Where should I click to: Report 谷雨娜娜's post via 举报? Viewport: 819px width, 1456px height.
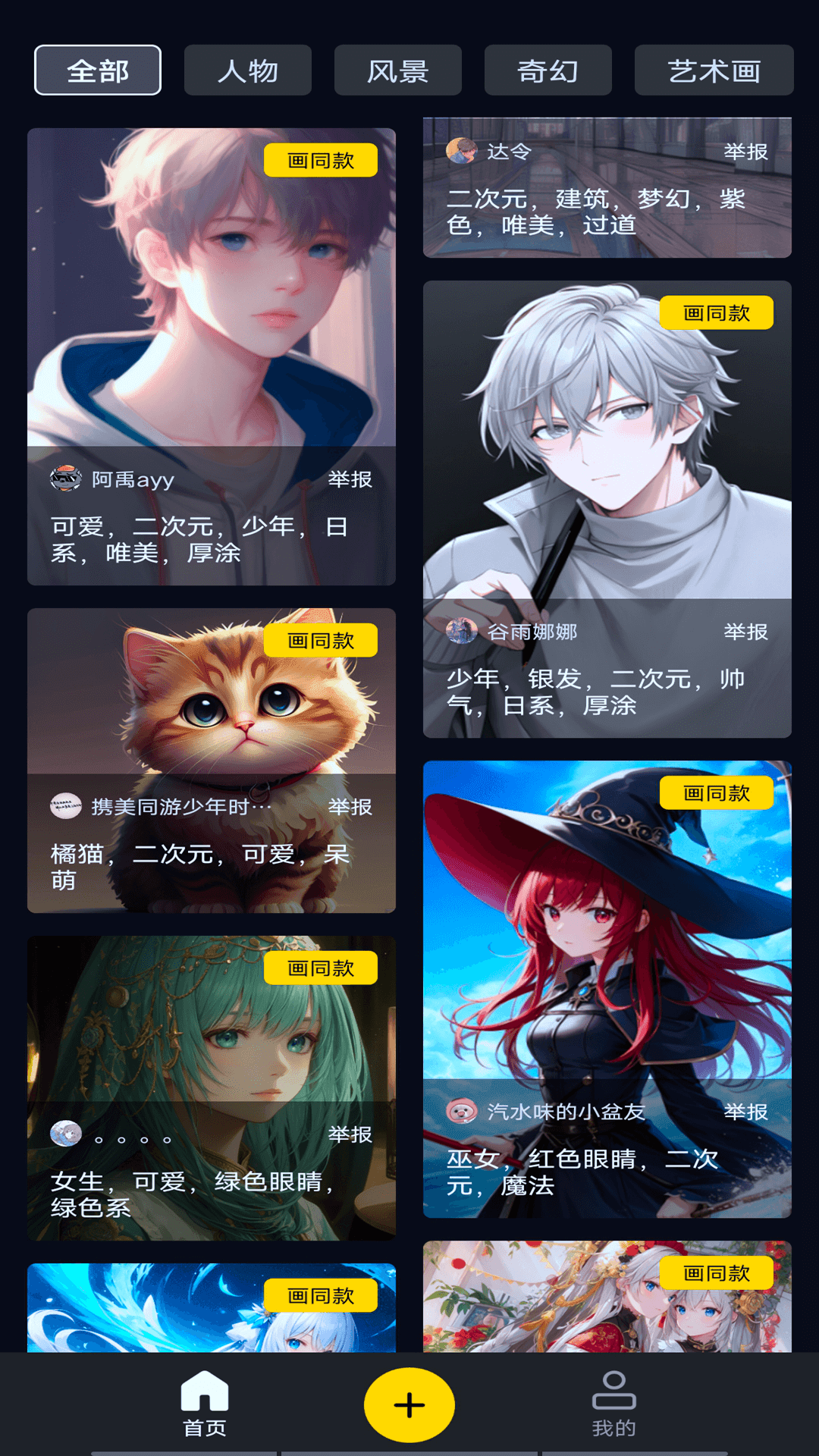(745, 632)
